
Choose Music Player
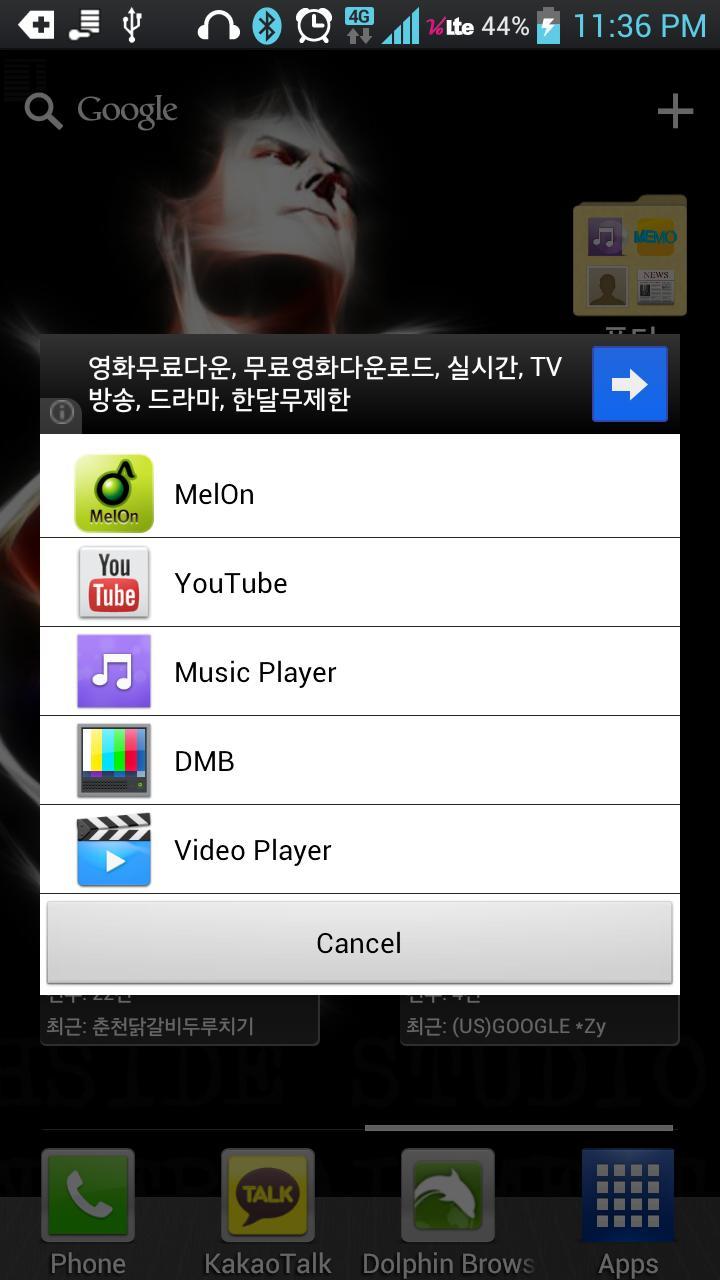tap(359, 671)
